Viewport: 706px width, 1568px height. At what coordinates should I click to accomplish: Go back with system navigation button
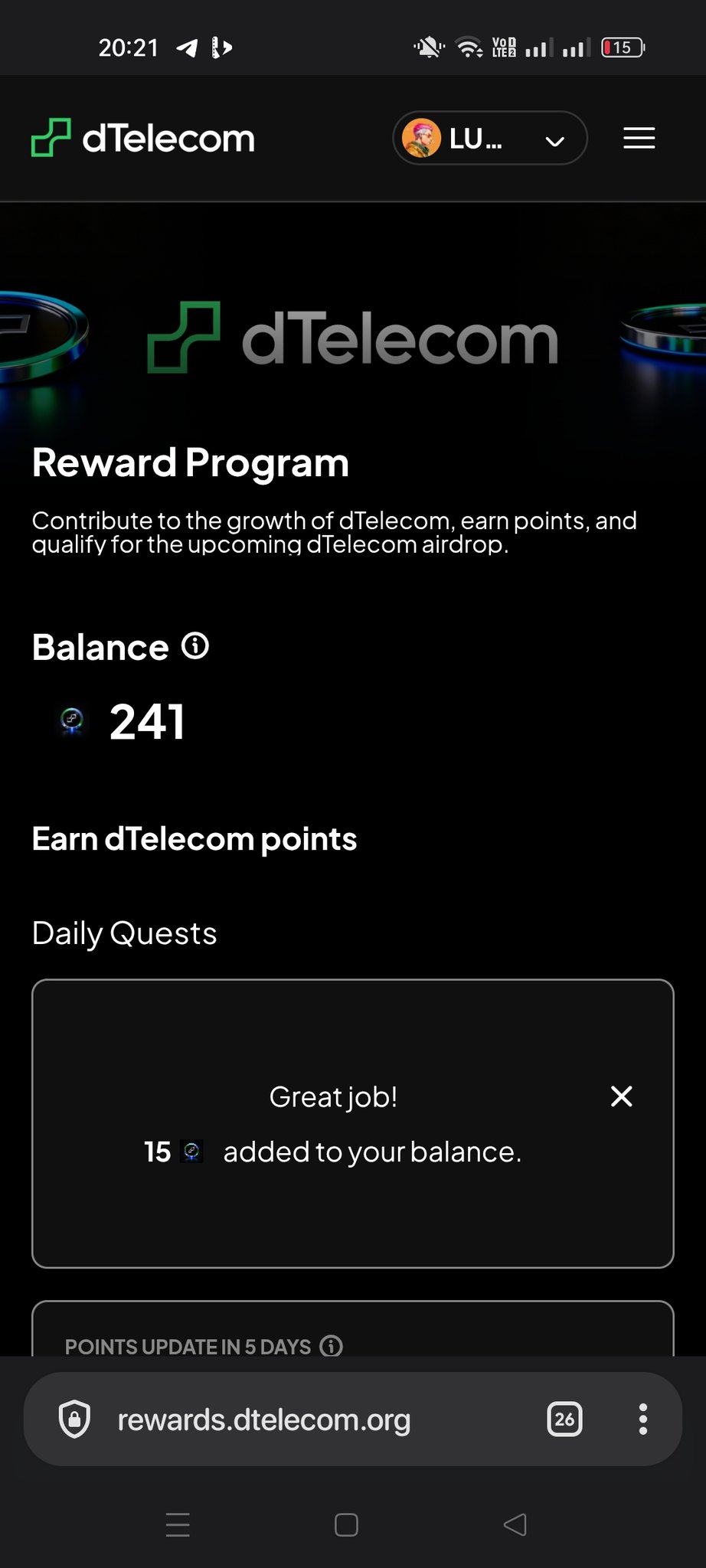(515, 1524)
